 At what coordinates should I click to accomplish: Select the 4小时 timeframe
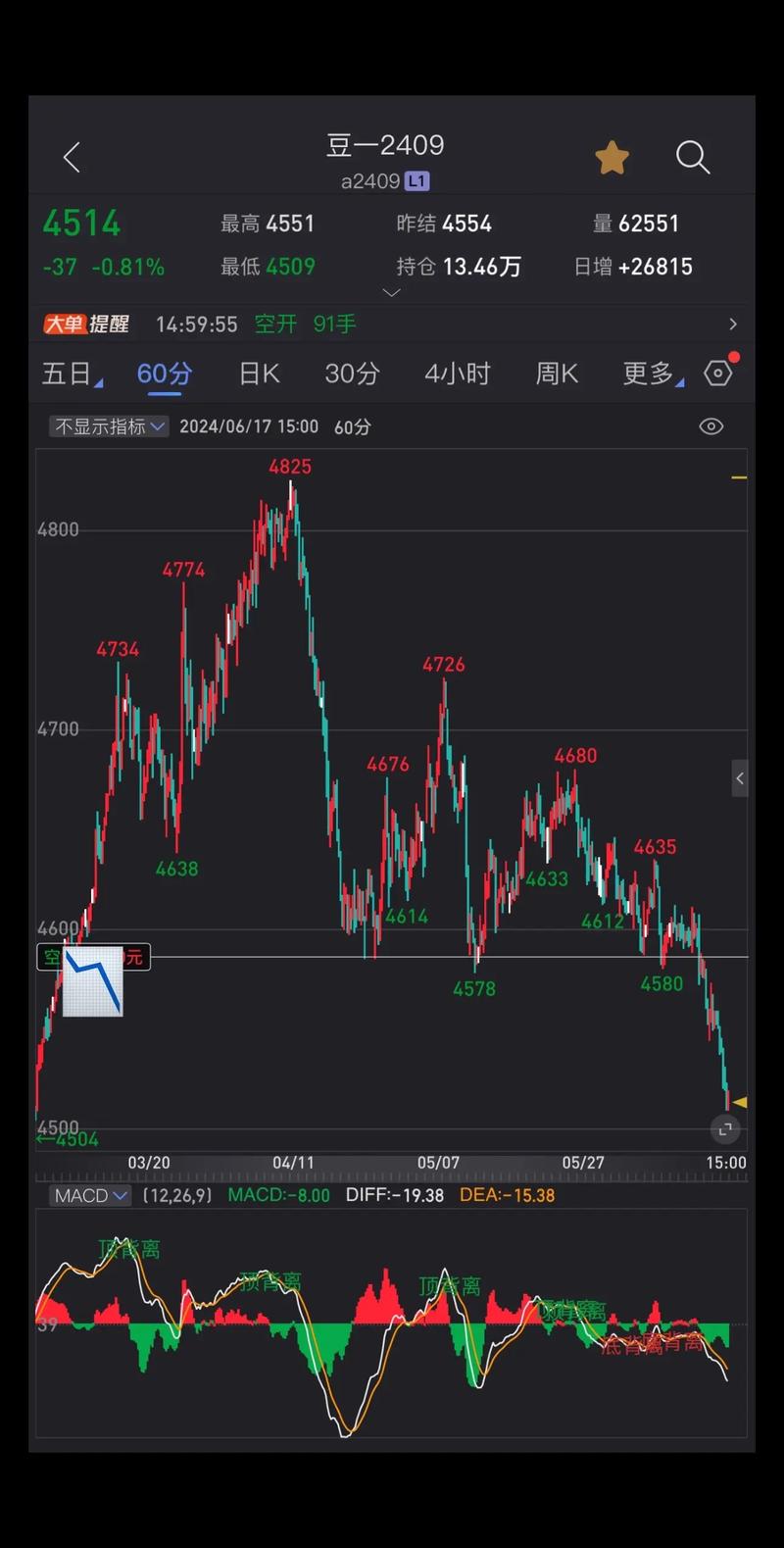point(457,374)
